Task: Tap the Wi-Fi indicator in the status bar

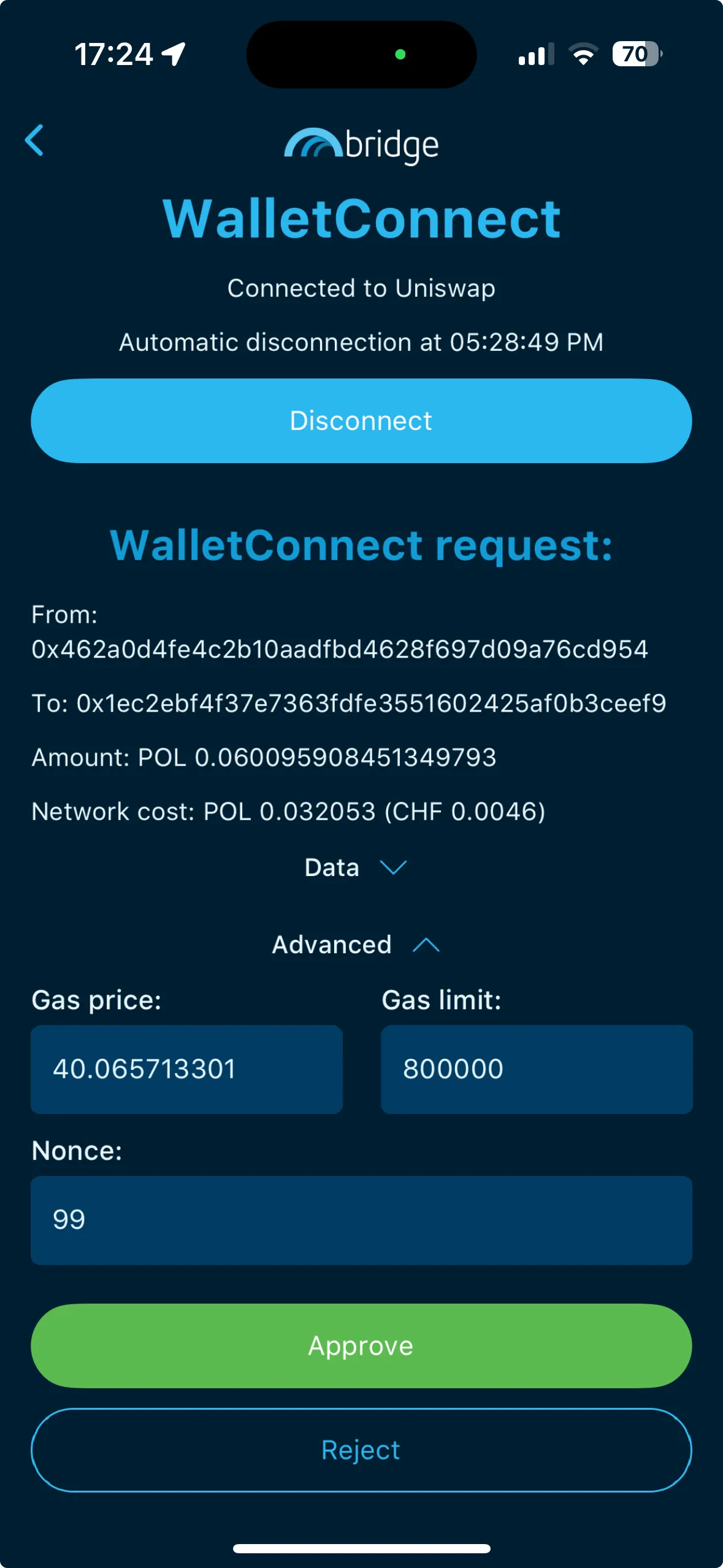Action: [583, 55]
